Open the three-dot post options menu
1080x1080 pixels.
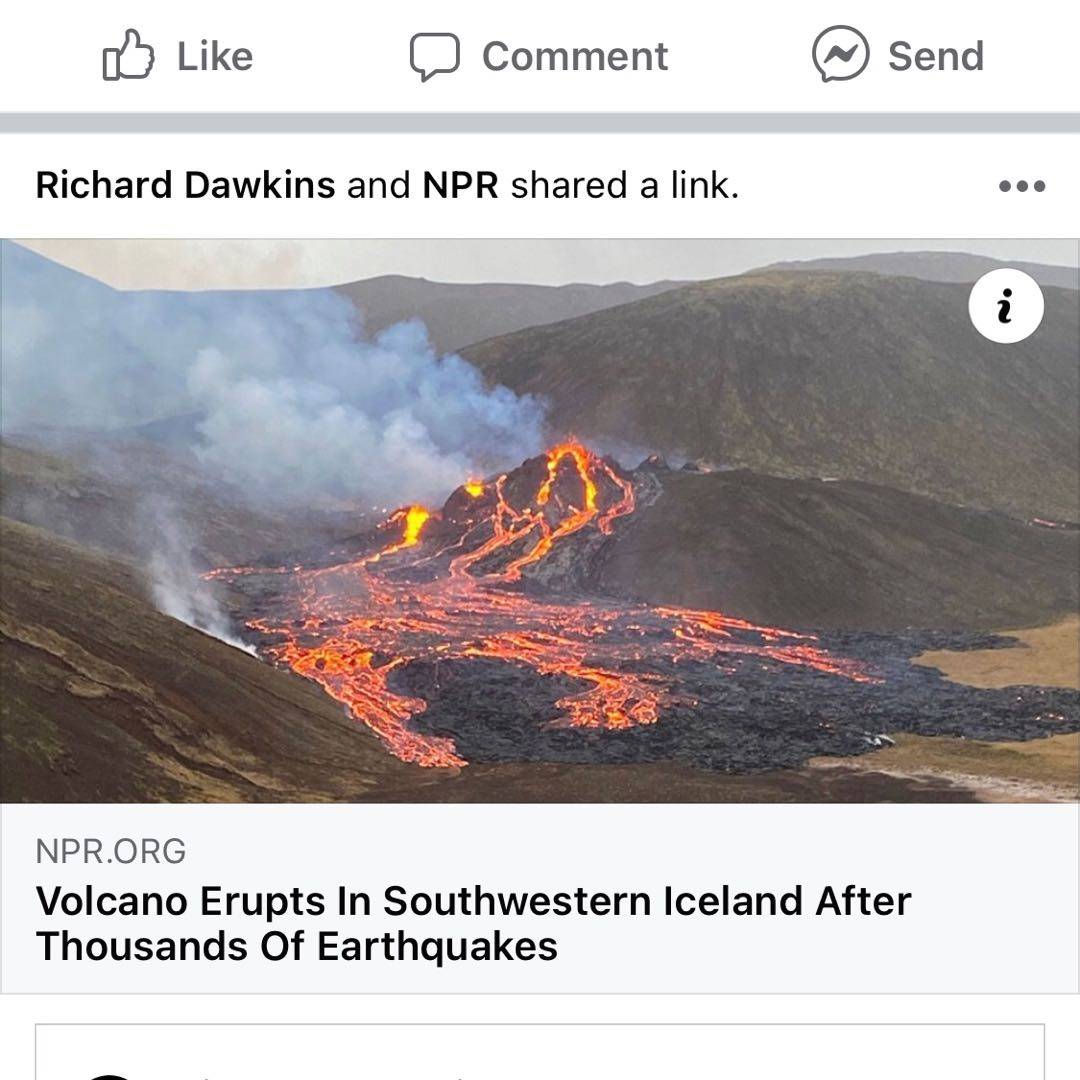point(1022,186)
